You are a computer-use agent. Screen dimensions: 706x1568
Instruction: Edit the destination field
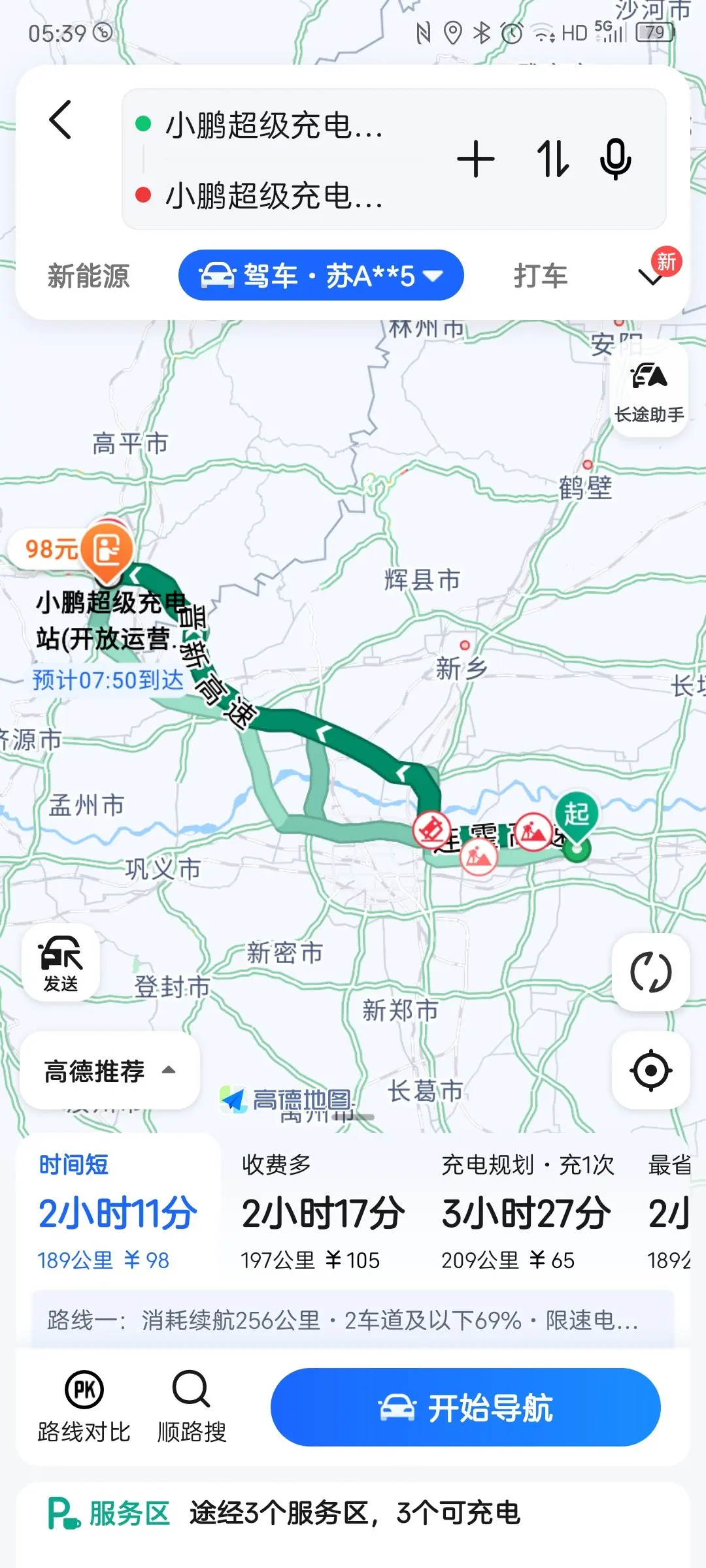tap(275, 195)
